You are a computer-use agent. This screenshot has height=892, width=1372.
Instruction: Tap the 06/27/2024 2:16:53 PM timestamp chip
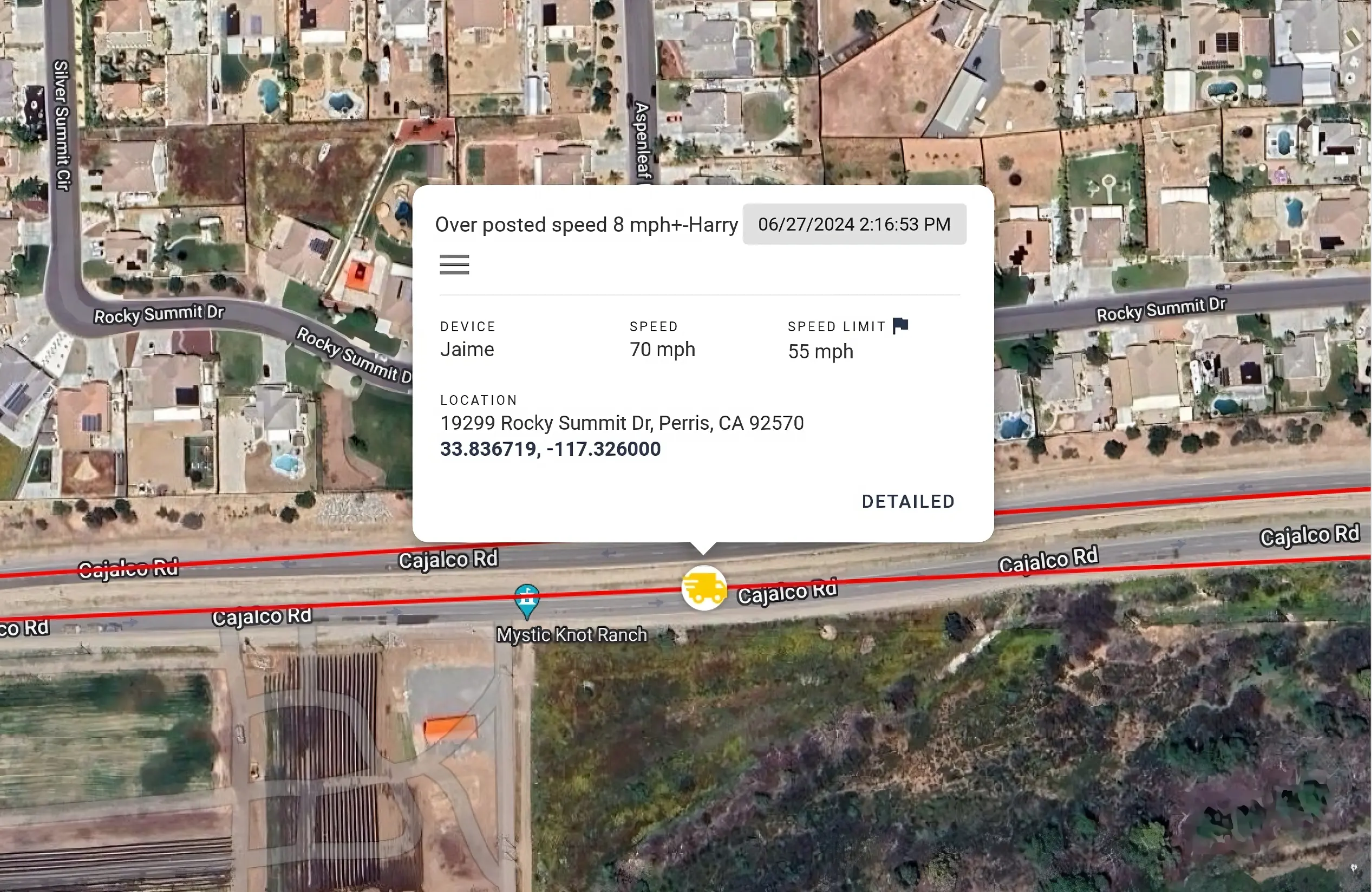854,224
